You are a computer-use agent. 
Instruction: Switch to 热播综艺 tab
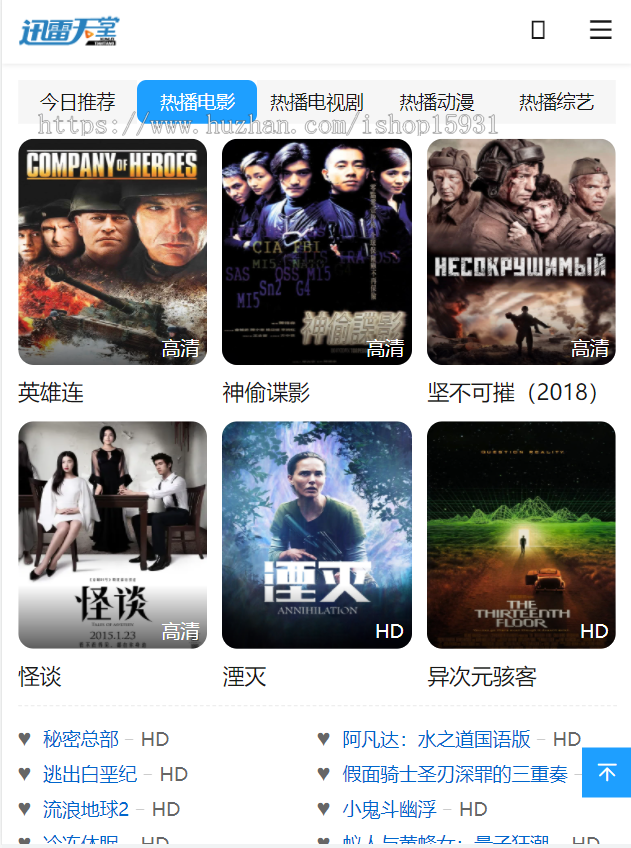click(x=556, y=102)
